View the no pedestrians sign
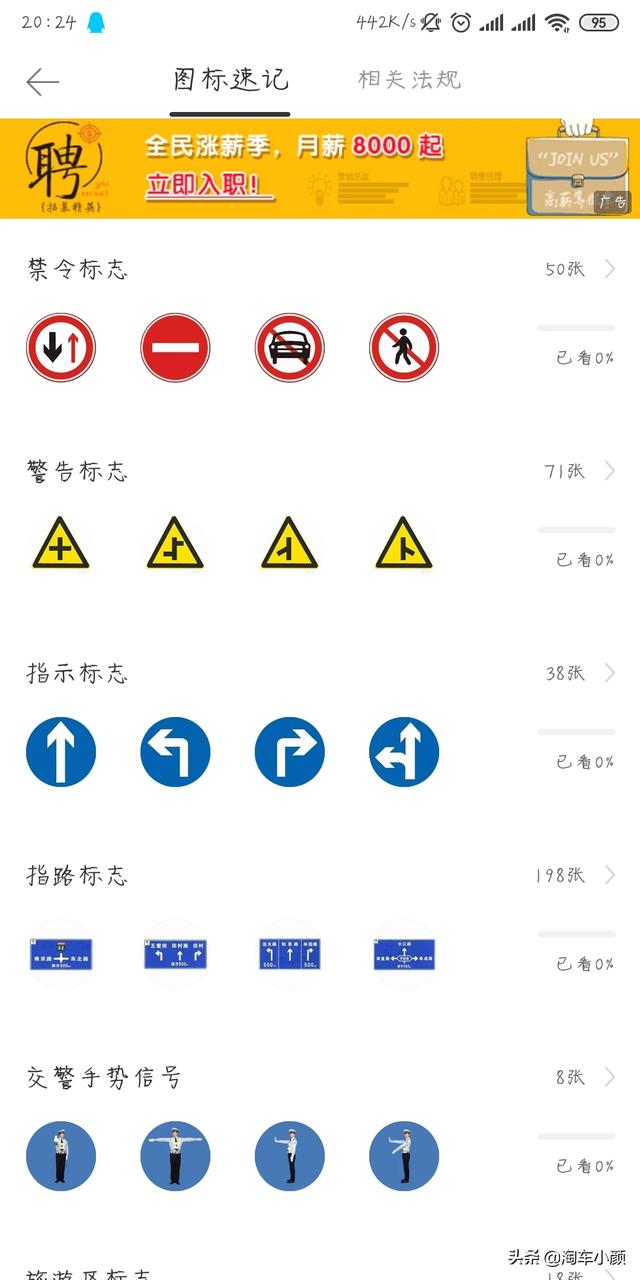The image size is (640, 1280). [x=404, y=348]
